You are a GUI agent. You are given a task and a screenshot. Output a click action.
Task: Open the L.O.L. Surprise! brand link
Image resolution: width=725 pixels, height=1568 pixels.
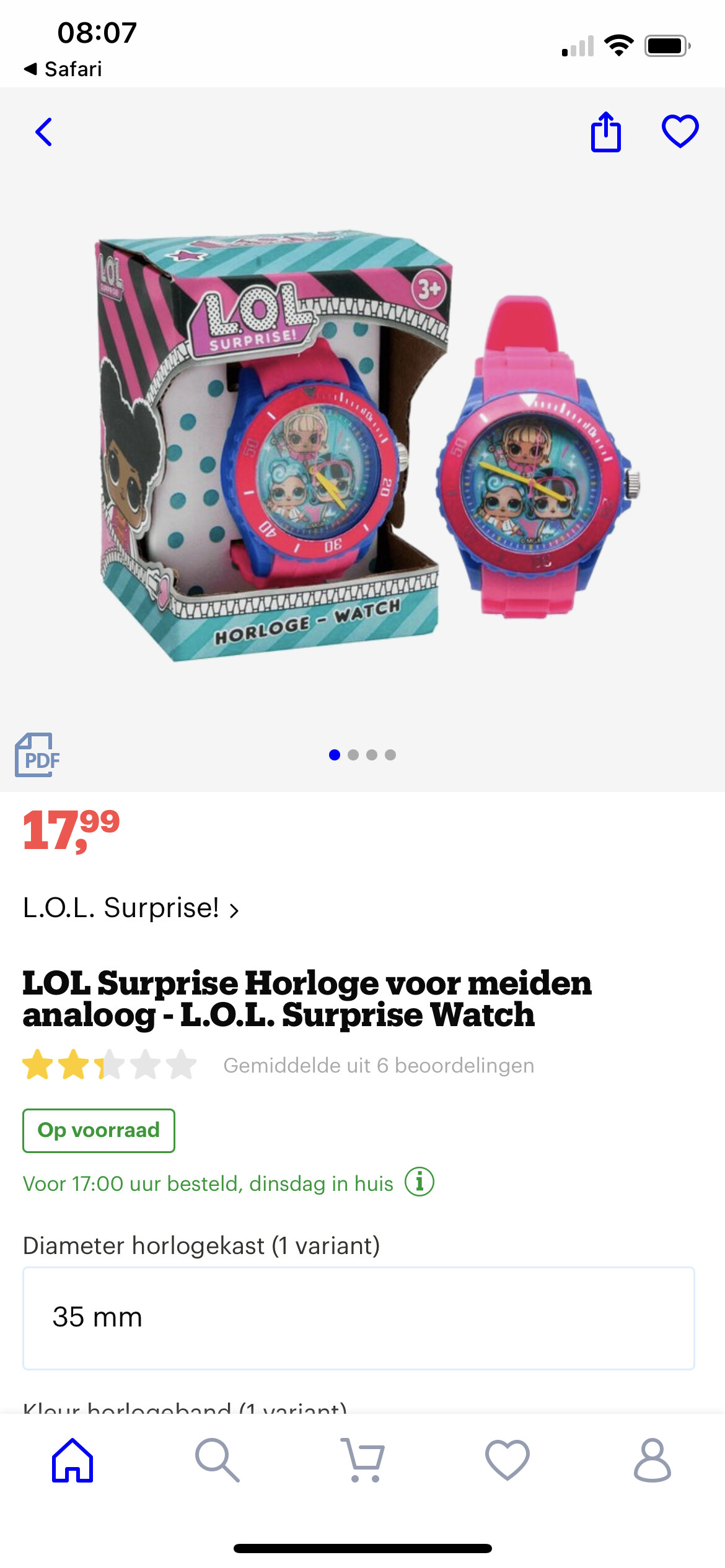[131, 908]
